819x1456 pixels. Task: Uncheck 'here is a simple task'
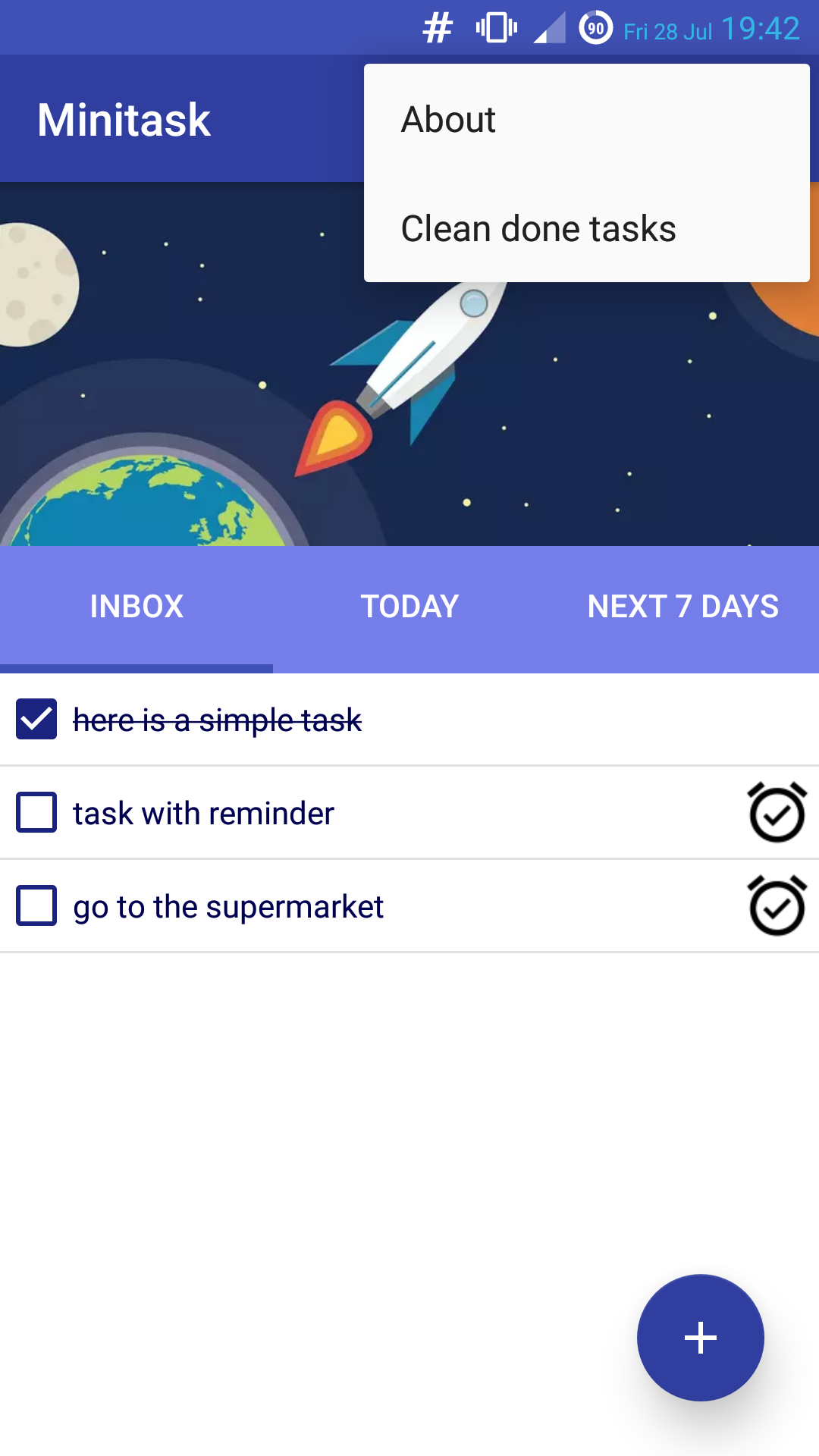(36, 719)
